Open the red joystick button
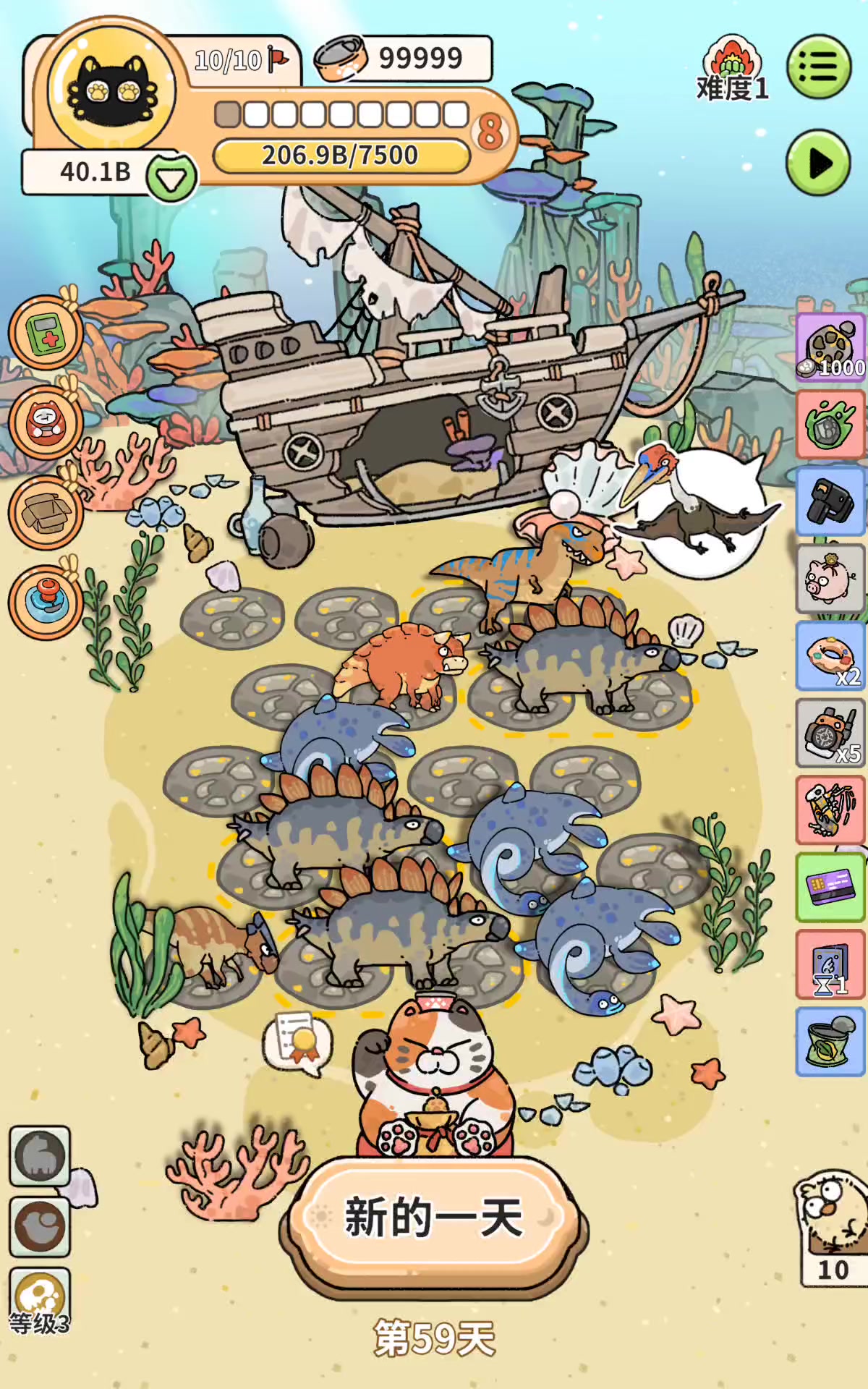 tap(46, 602)
